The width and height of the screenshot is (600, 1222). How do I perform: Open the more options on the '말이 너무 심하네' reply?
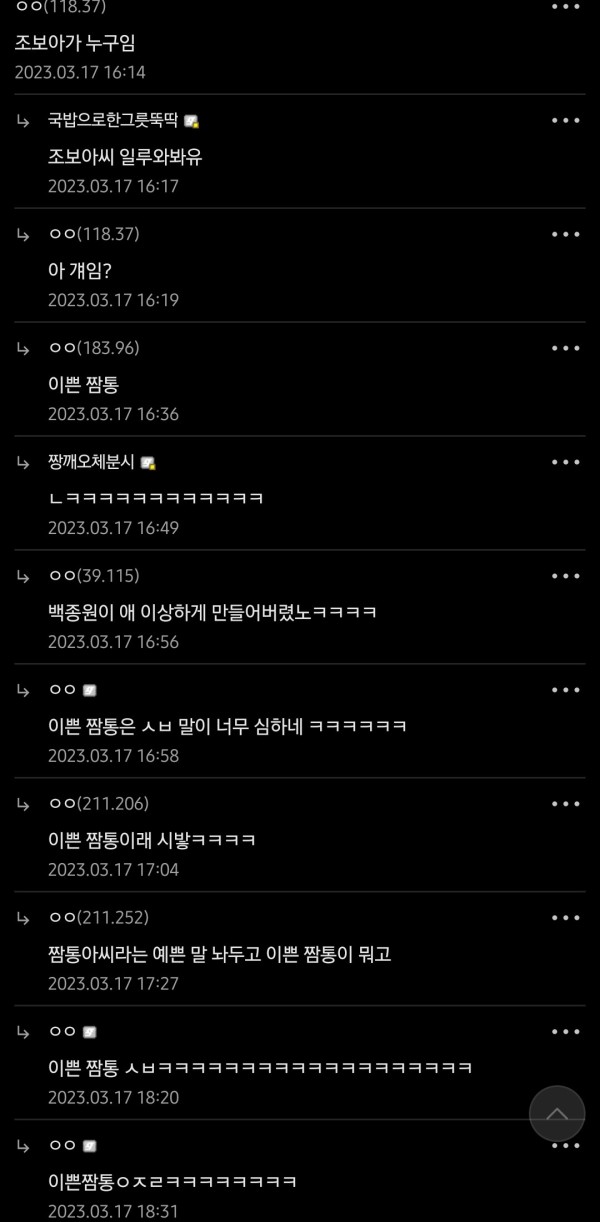pyautogui.click(x=566, y=690)
